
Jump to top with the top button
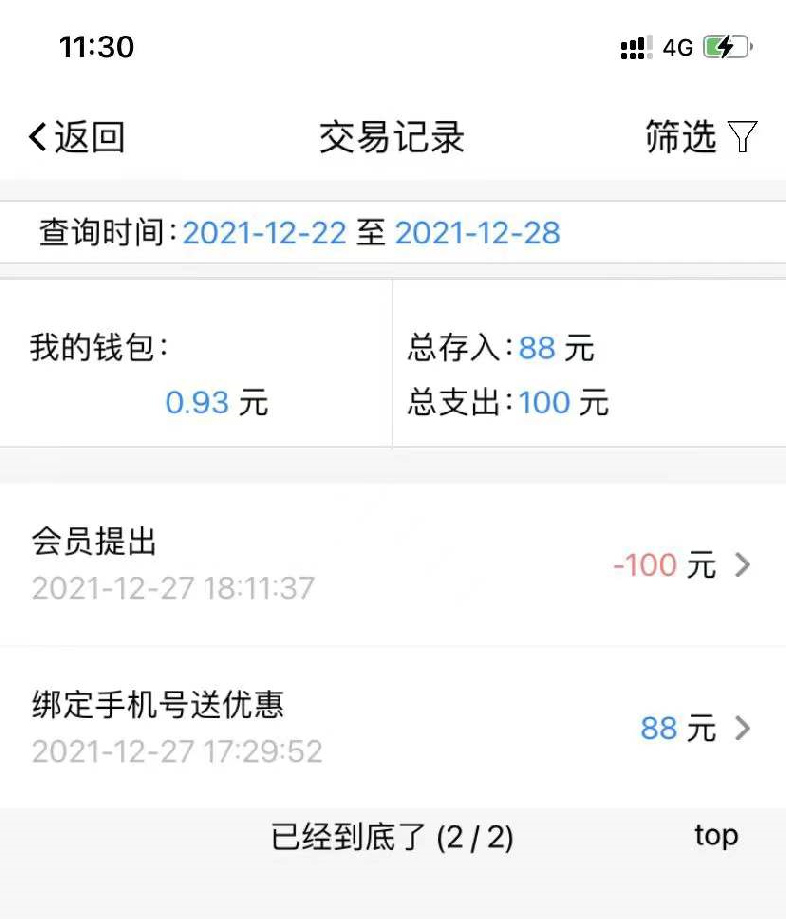coord(716,835)
